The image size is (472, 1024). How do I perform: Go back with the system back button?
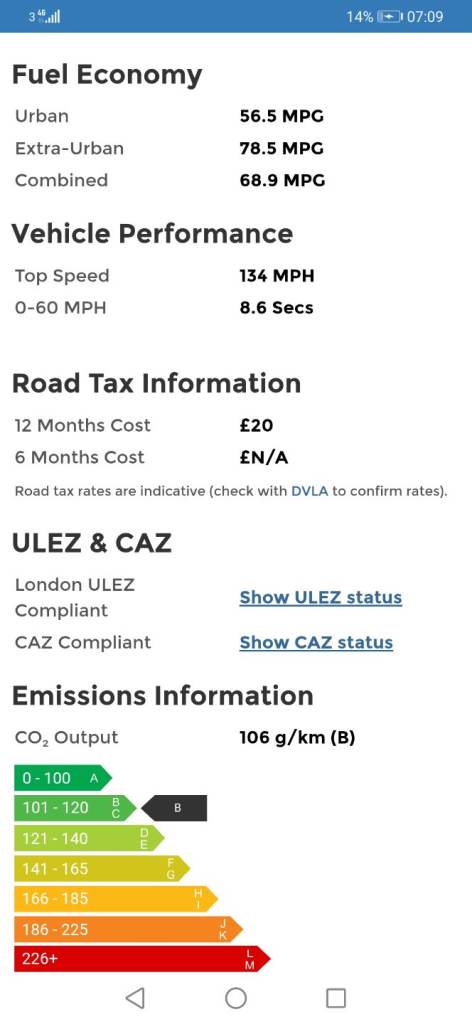pos(134,998)
